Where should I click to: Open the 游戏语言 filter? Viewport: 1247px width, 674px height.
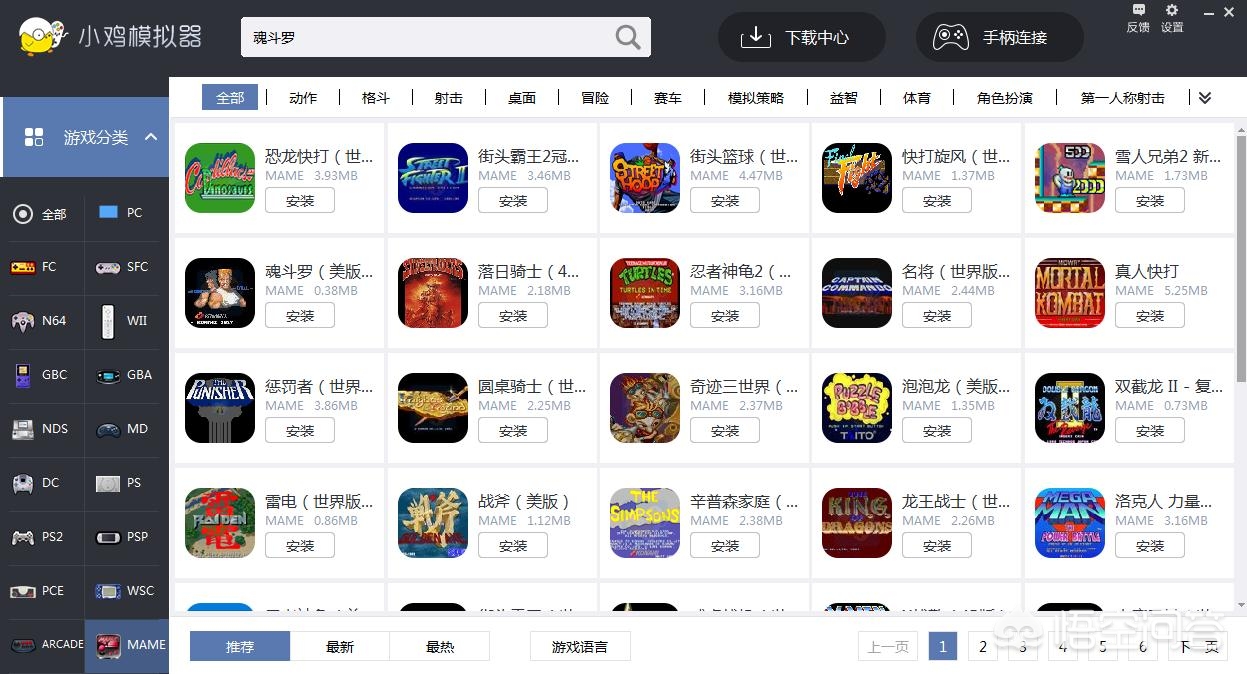click(580, 646)
